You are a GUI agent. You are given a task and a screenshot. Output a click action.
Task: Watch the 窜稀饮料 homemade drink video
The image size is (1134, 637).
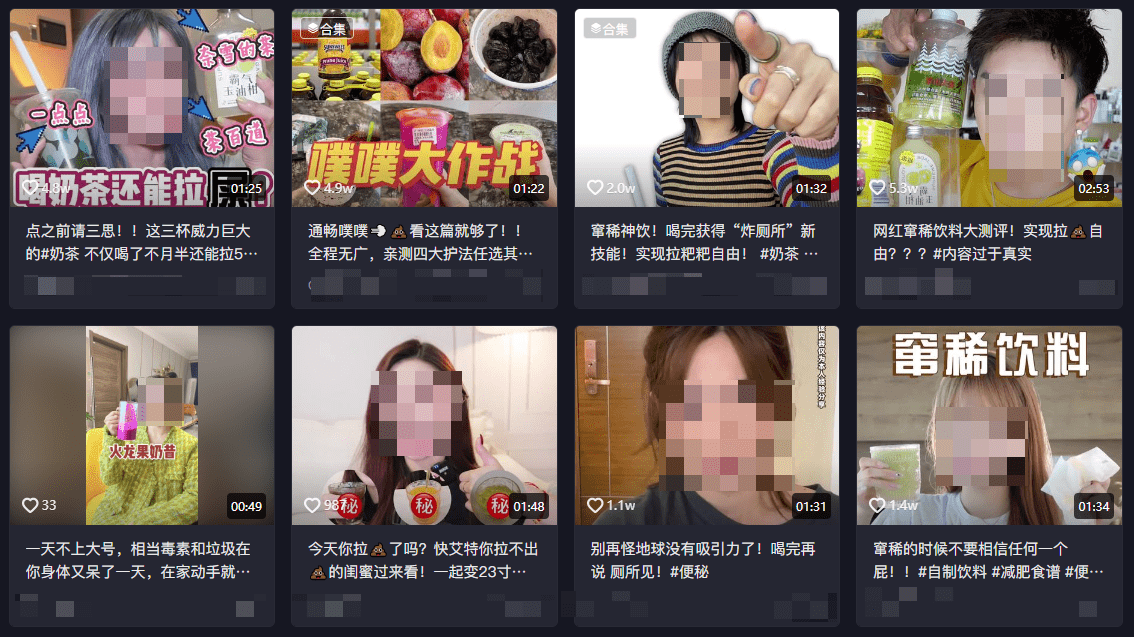click(989, 425)
